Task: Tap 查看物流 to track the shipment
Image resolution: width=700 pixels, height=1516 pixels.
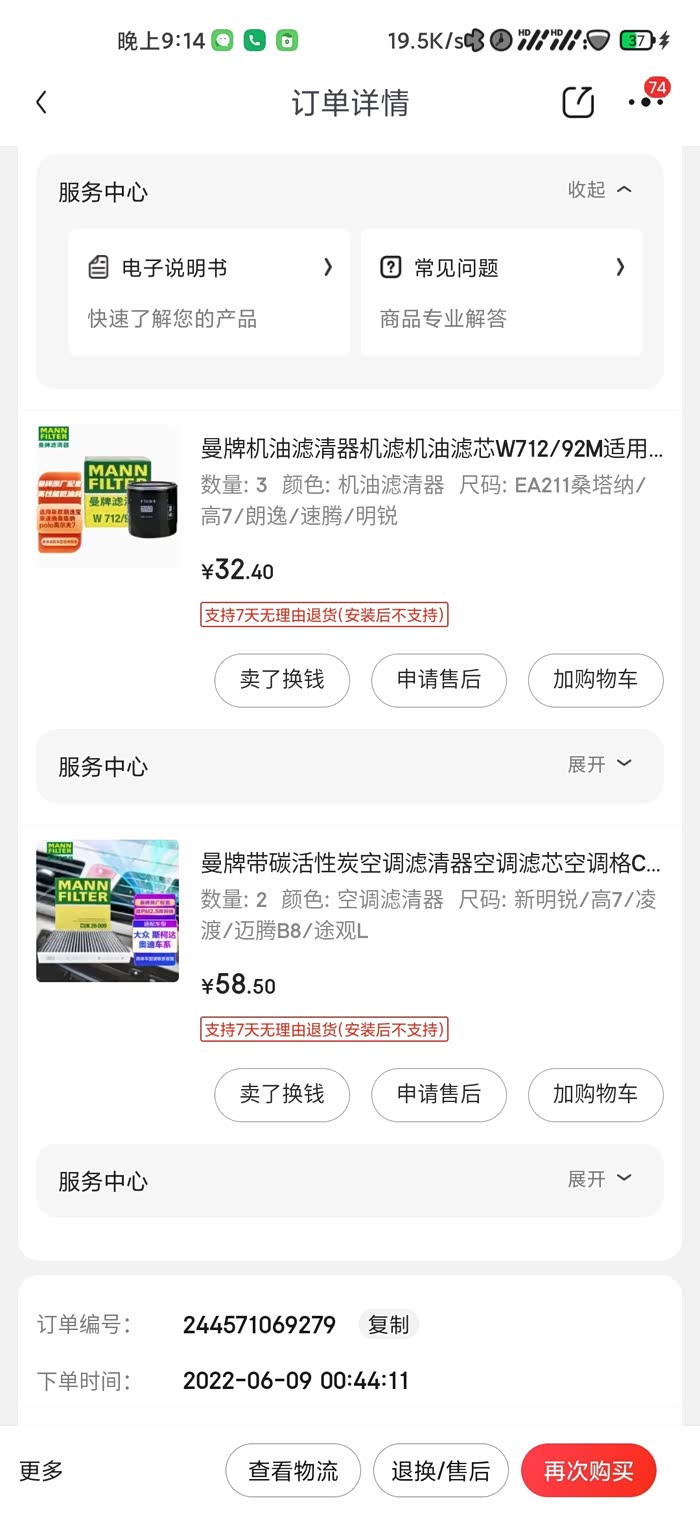Action: [x=293, y=1471]
